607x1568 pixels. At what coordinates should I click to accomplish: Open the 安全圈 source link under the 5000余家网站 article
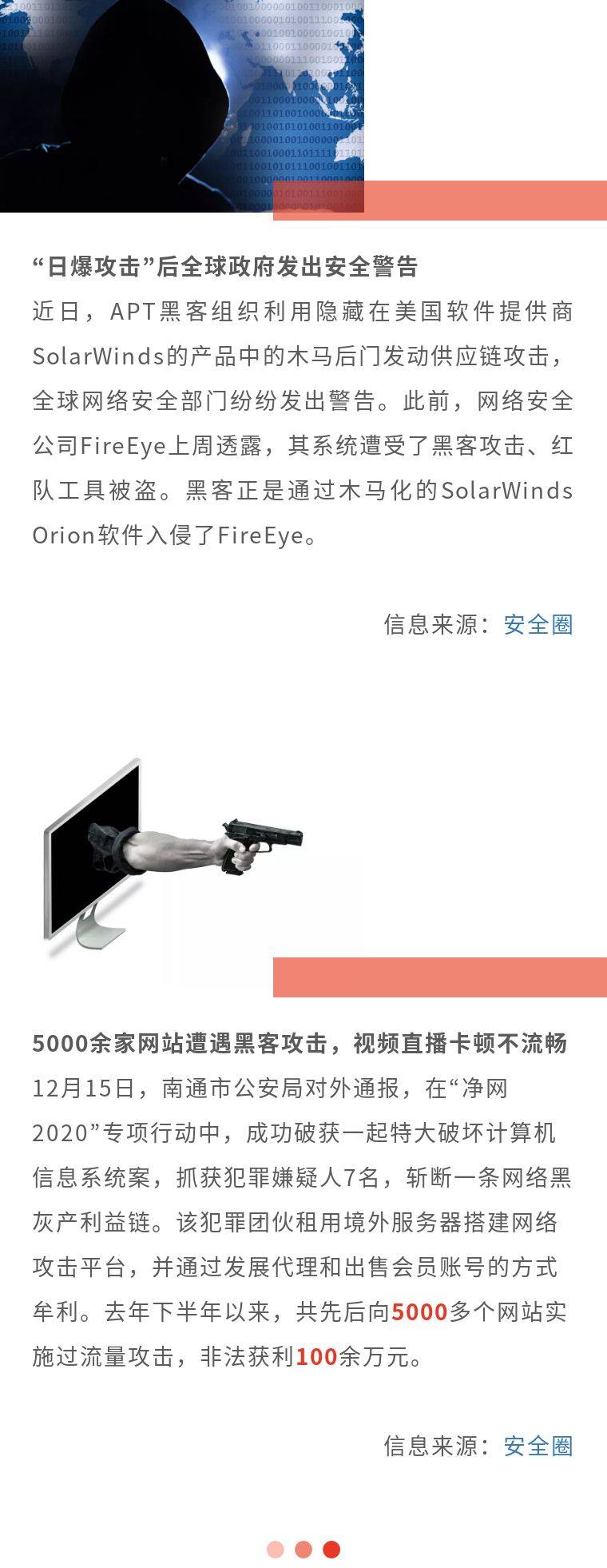pos(538,1446)
